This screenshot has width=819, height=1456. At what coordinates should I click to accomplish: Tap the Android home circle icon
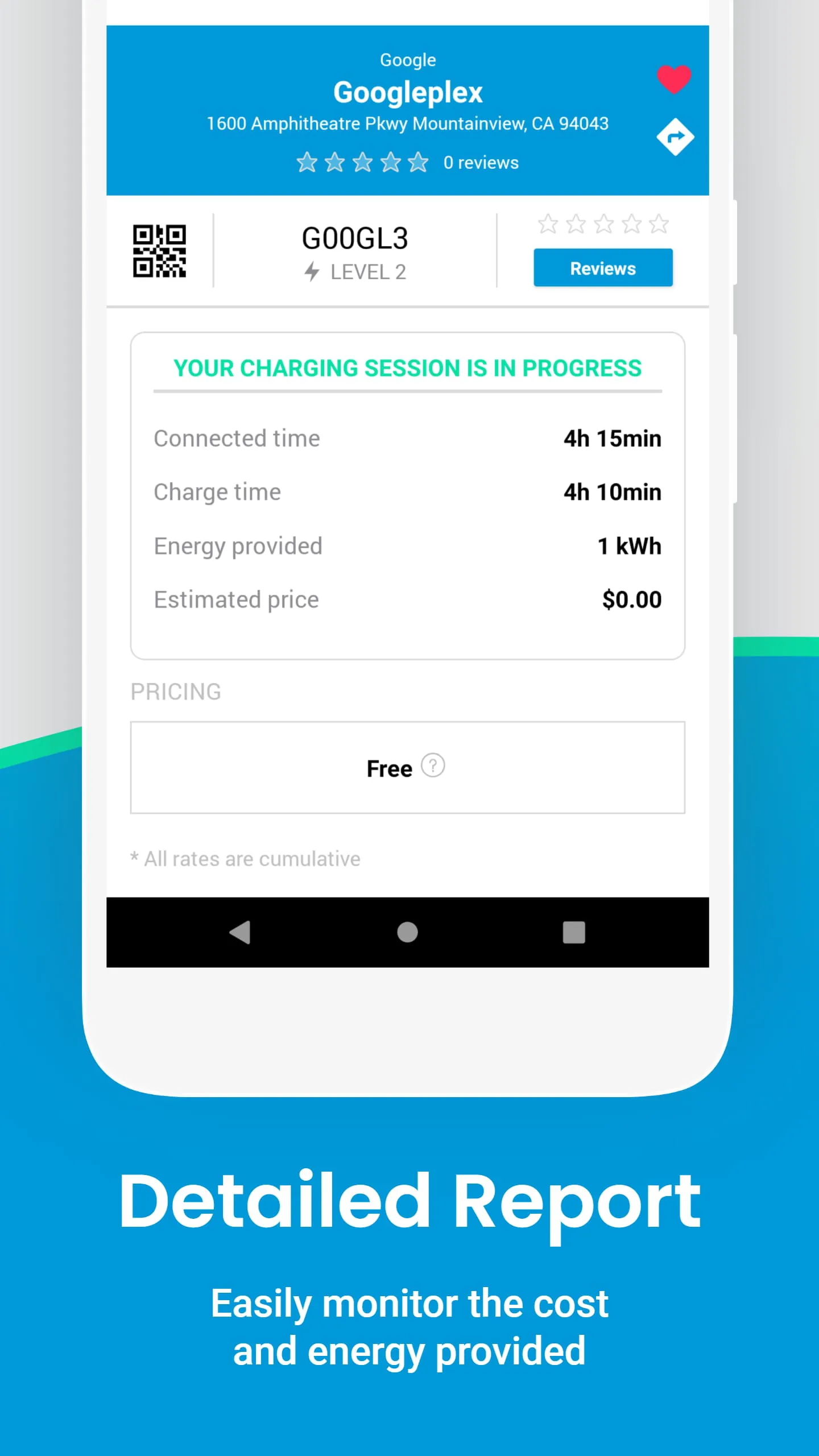point(407,932)
